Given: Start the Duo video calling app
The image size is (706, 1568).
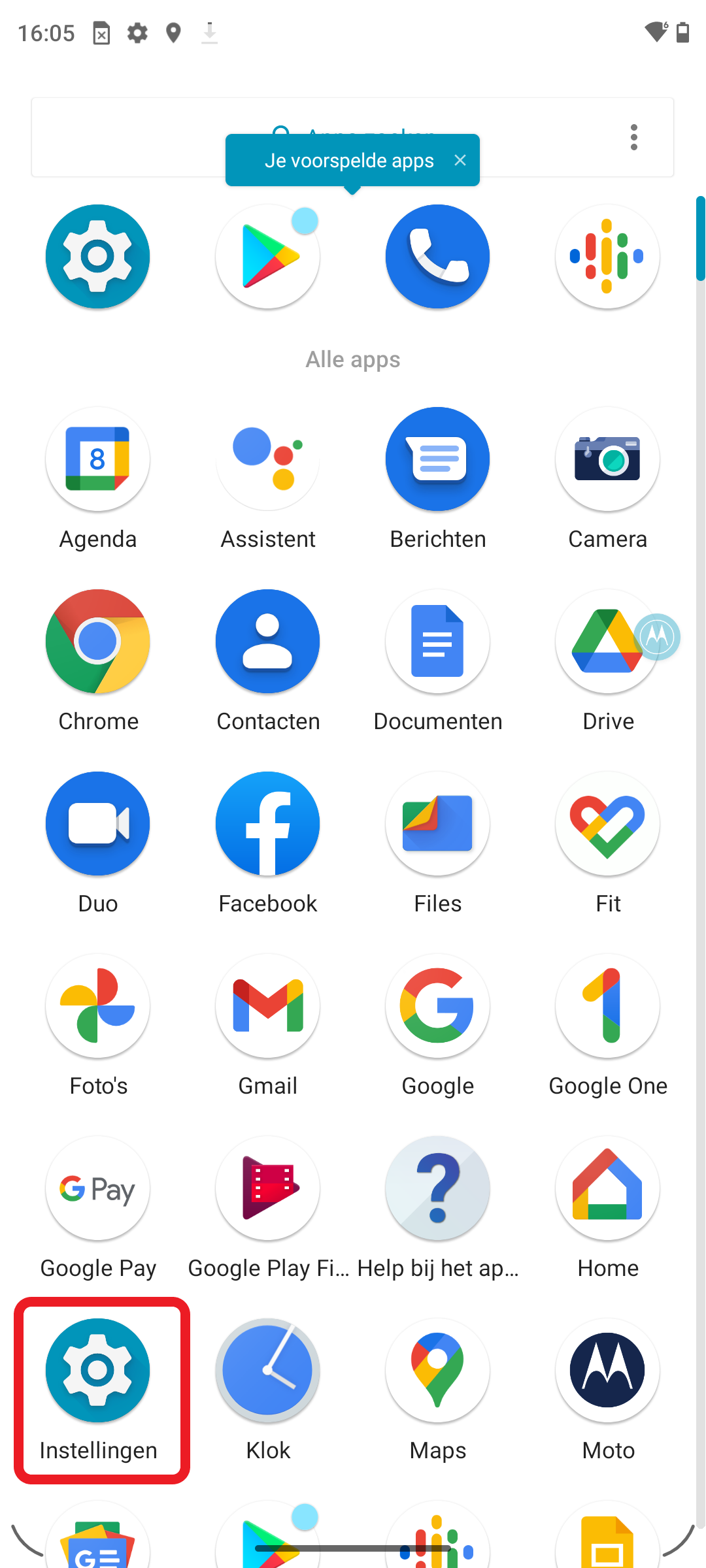Looking at the screenshot, I should (98, 824).
